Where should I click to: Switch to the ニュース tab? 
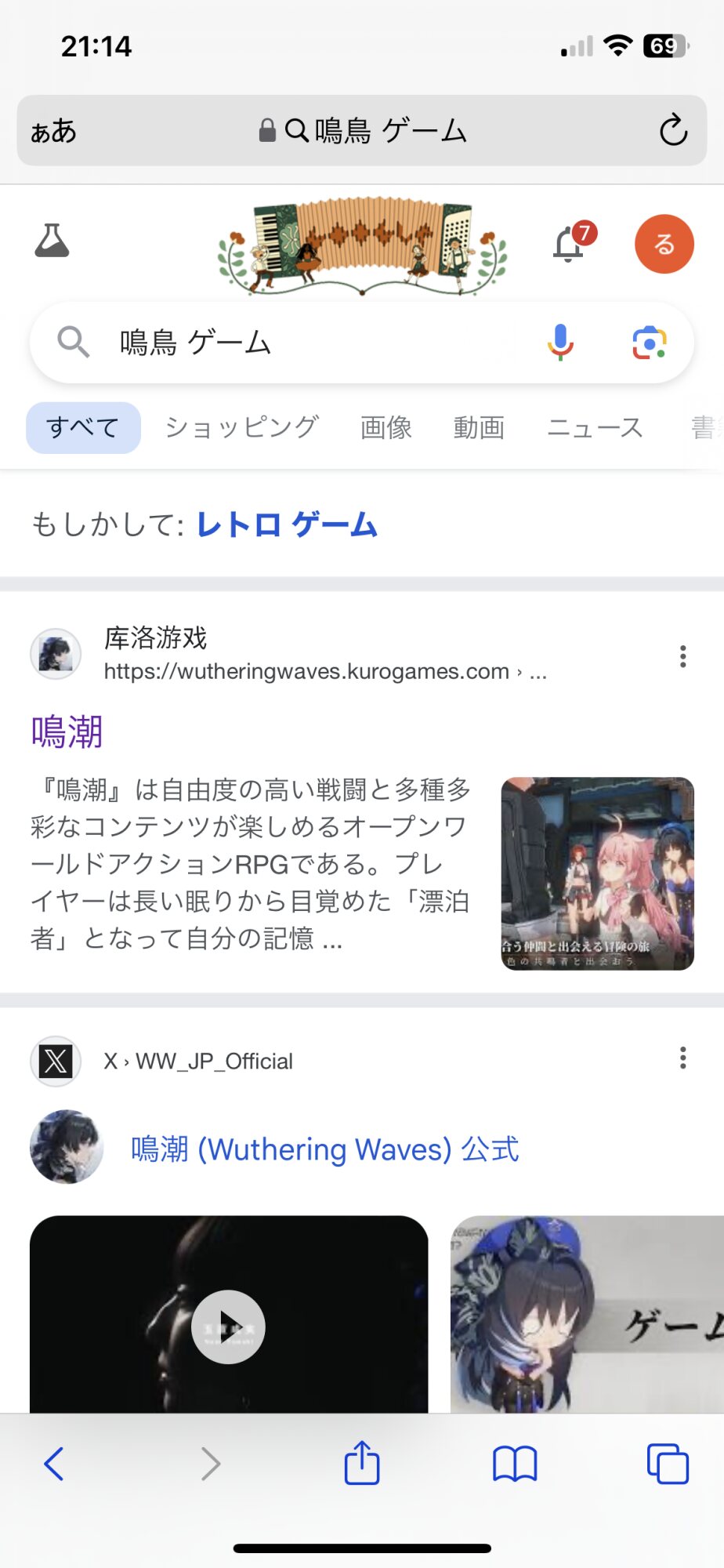click(x=595, y=427)
